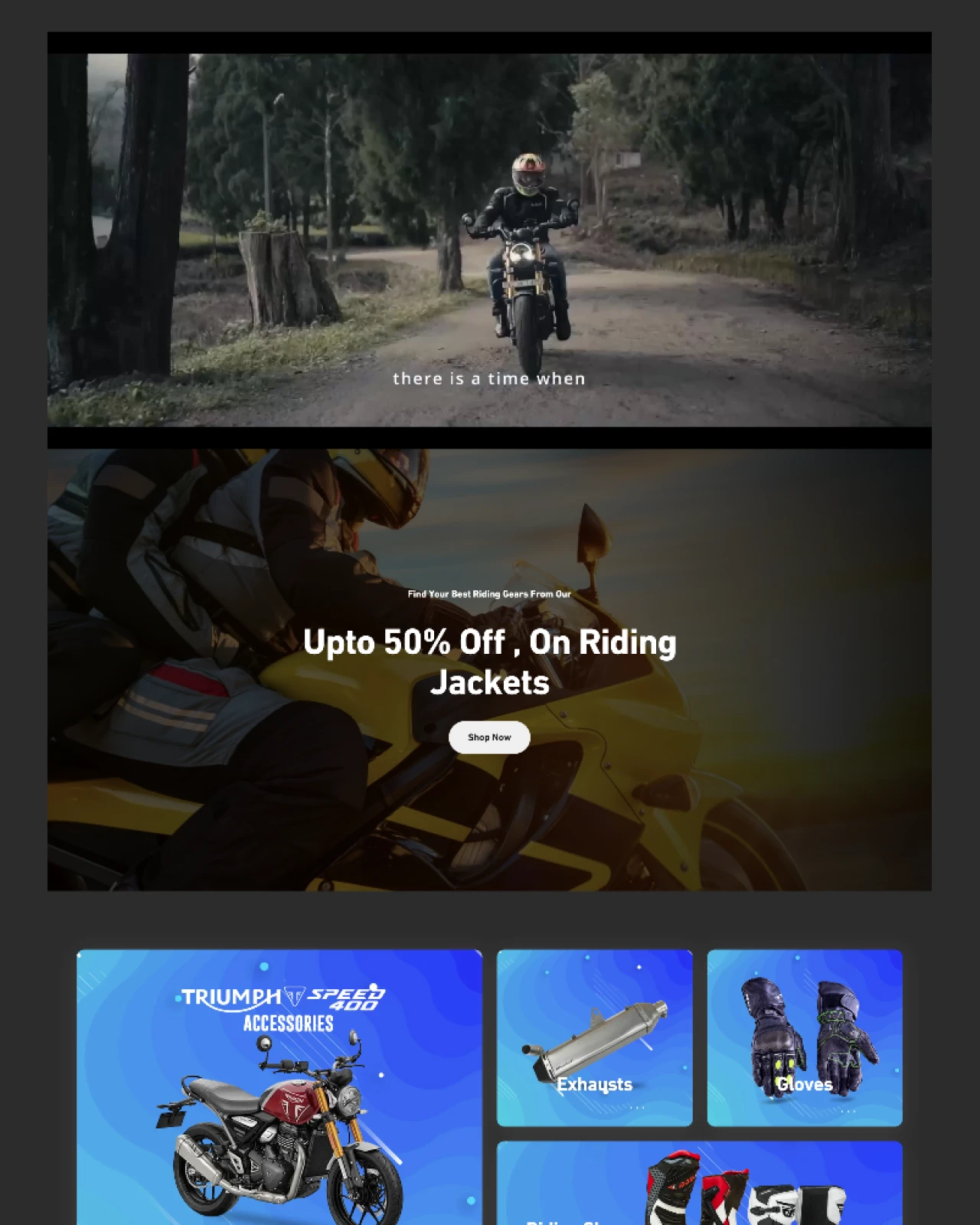The image size is (980, 1225).
Task: Open Triumph Speed 400 Accessories tile
Action: (279, 1087)
